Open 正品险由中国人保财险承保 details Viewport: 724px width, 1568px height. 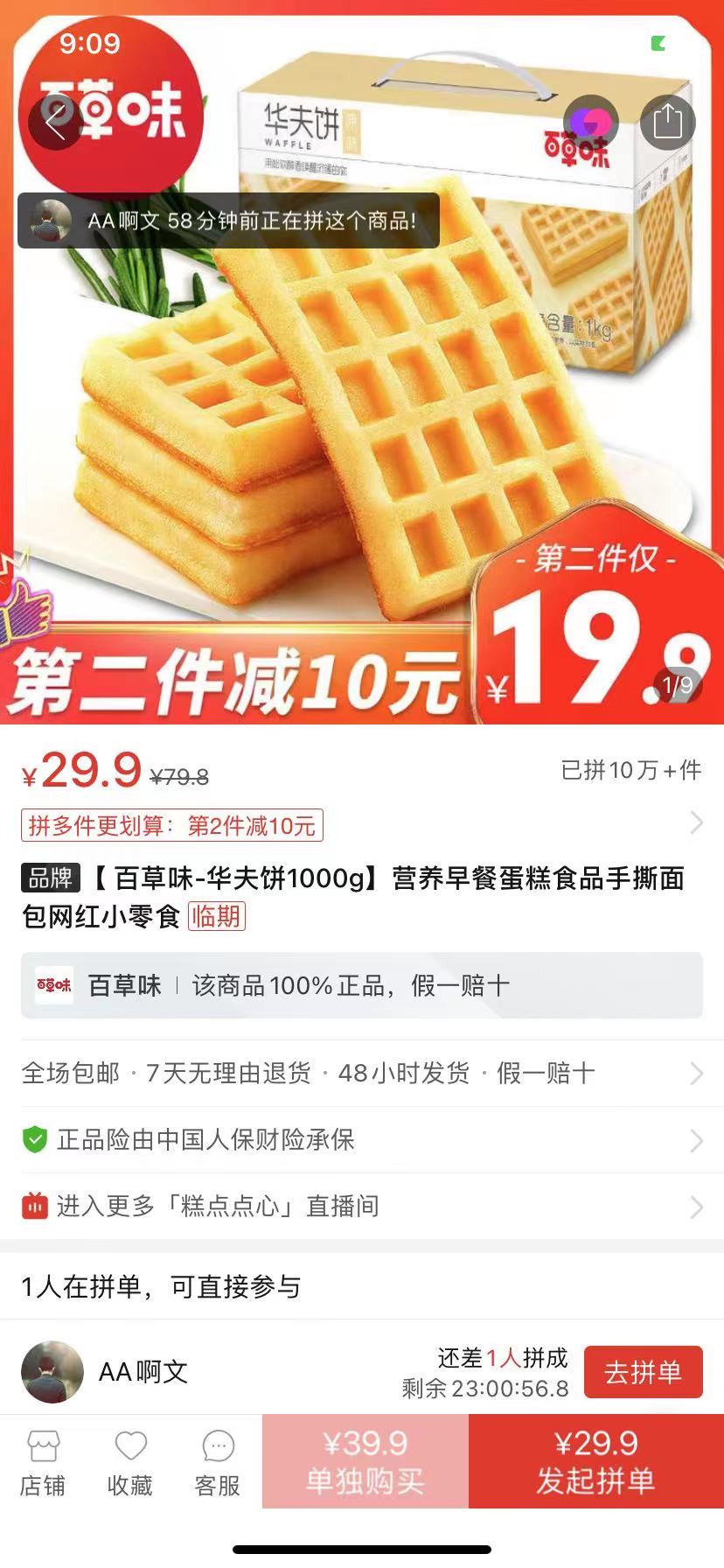361,1139
